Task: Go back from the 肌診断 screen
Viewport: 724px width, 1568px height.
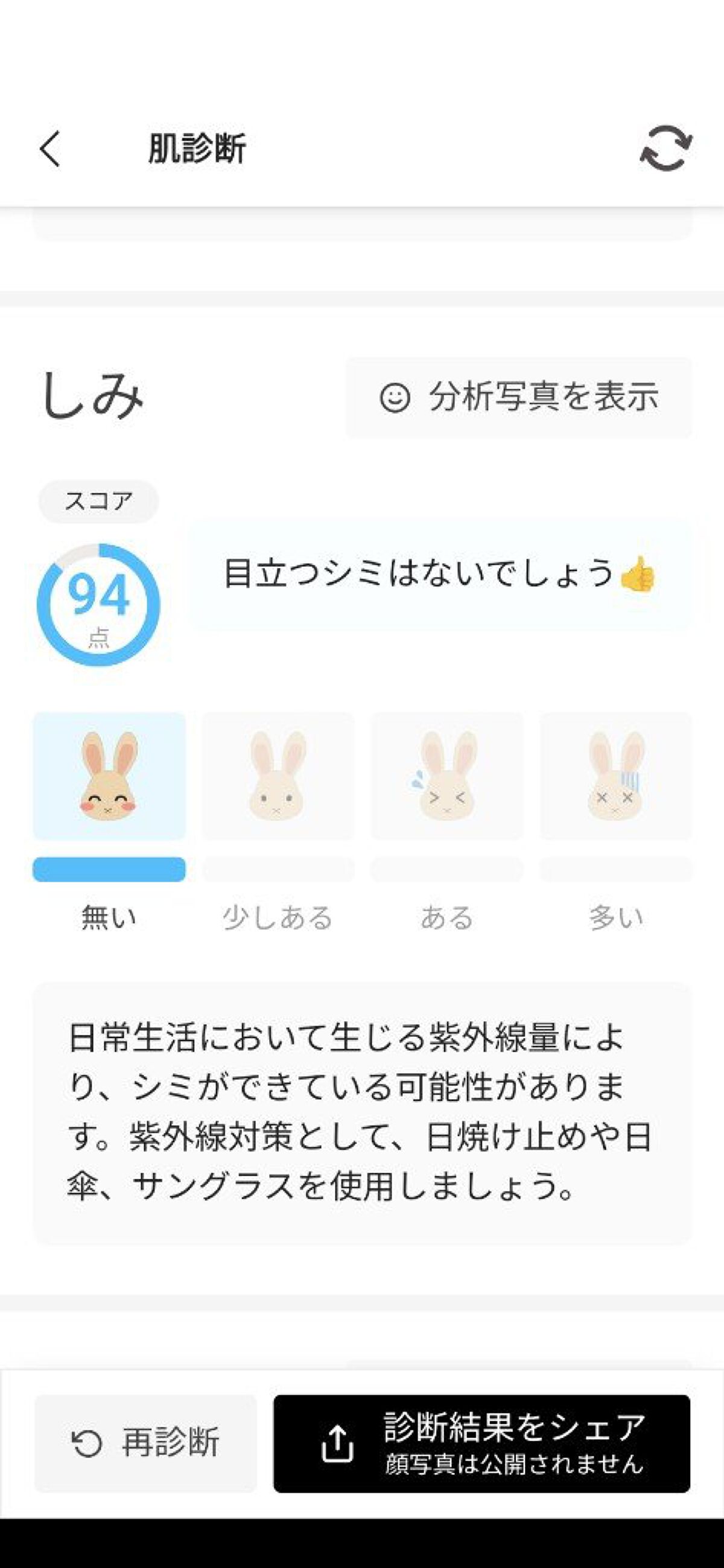Action: pyautogui.click(x=51, y=148)
